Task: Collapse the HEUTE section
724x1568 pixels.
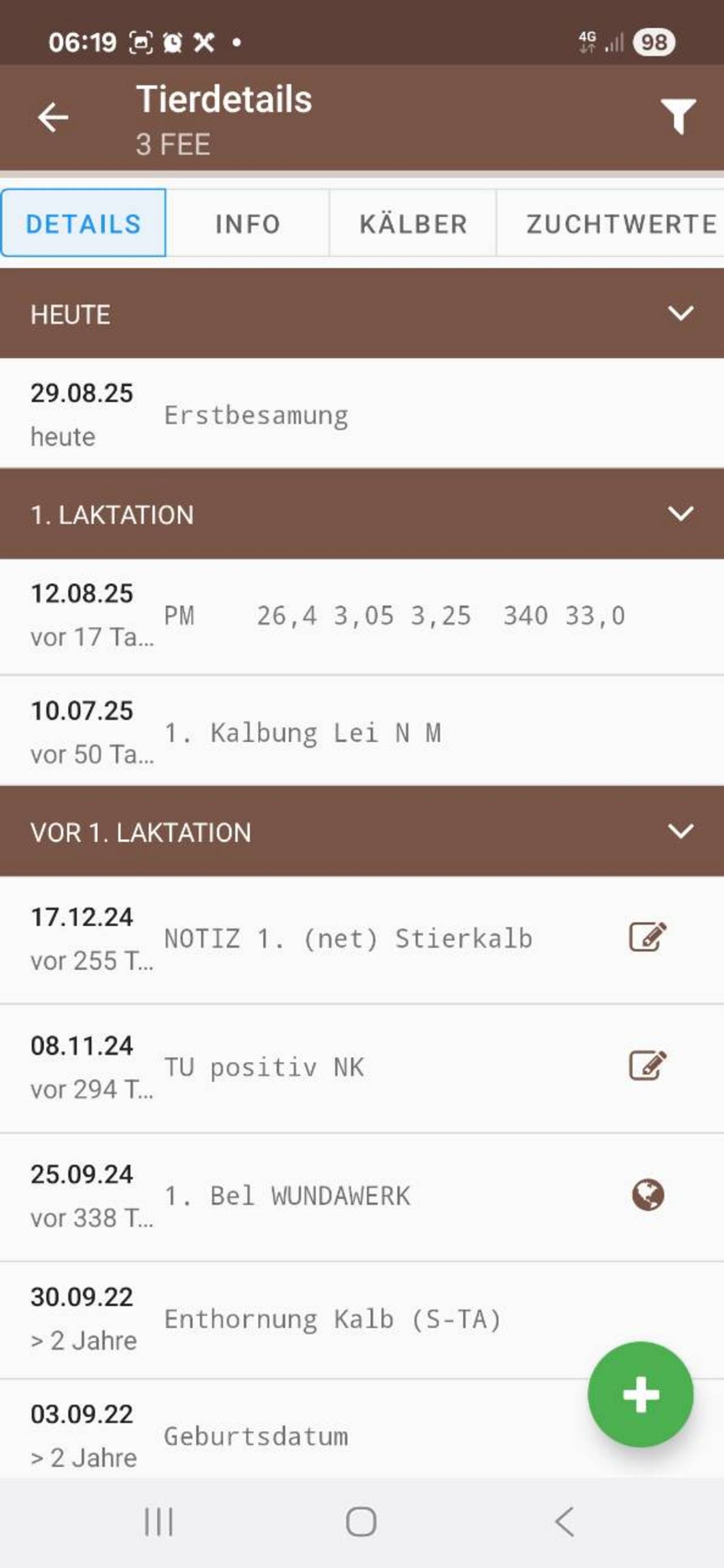Action: tap(680, 313)
